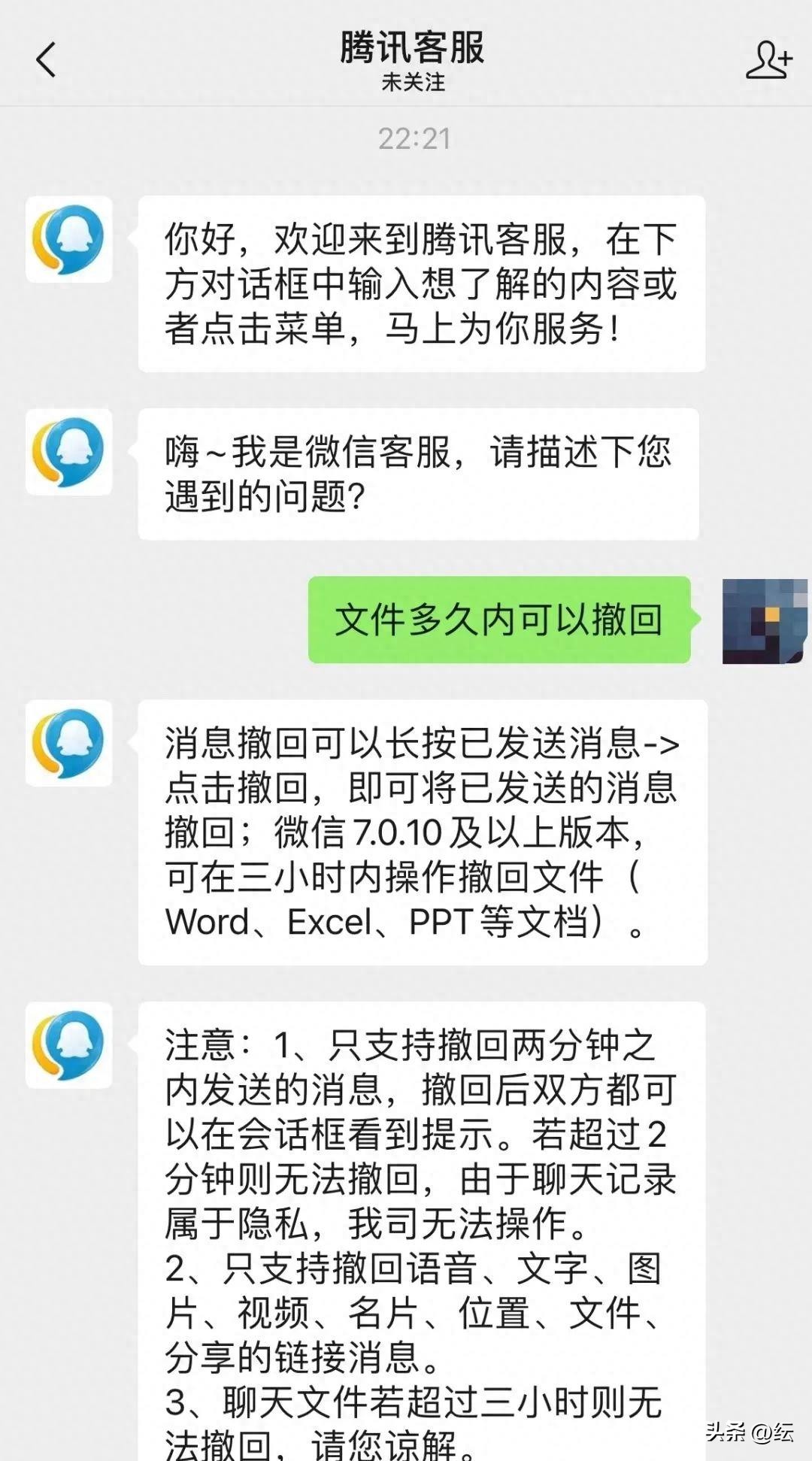Tap the 嗨~我是微信客服 greeting bubble
Image resolution: width=812 pixels, height=1461 pixels.
coord(421,474)
